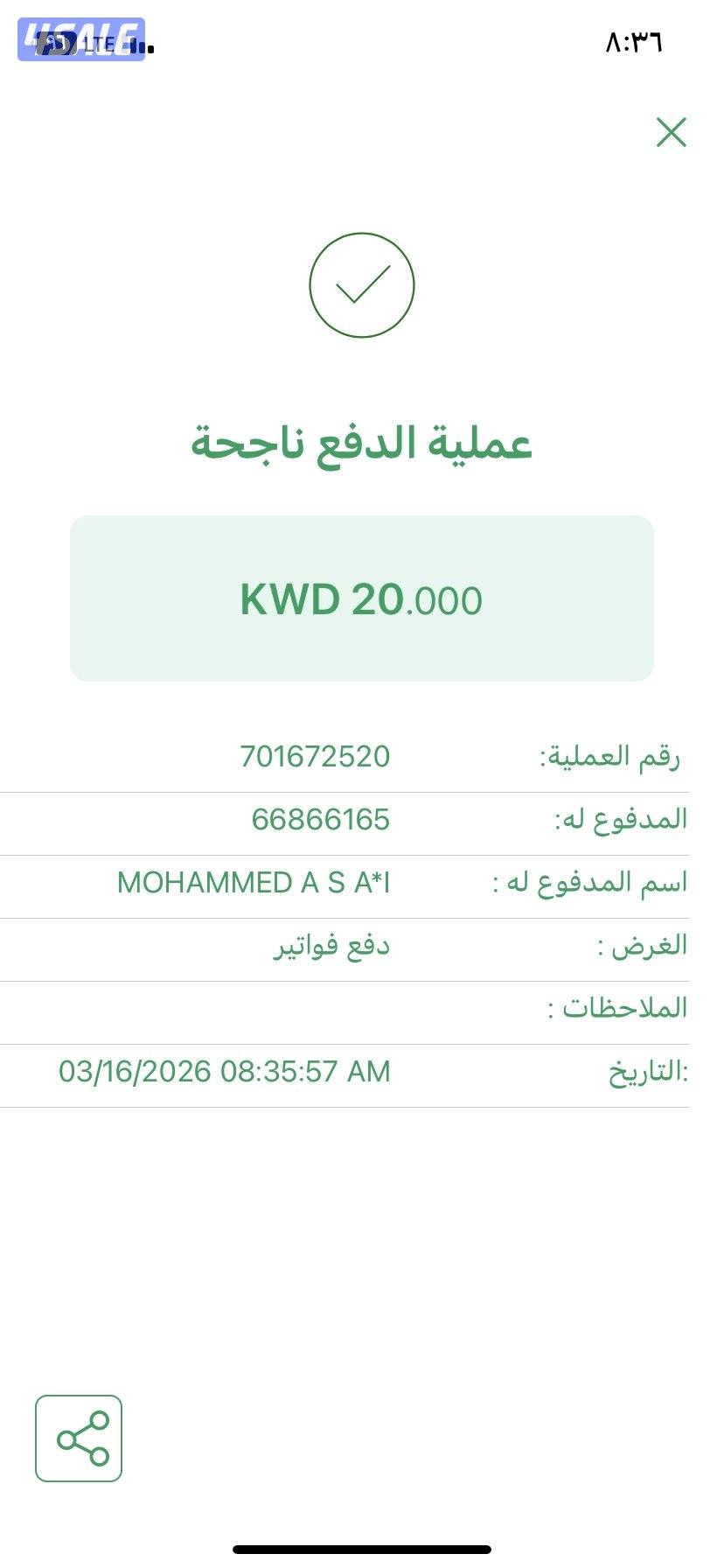
Task: Tap the LTE network indicator
Action: coord(98,41)
